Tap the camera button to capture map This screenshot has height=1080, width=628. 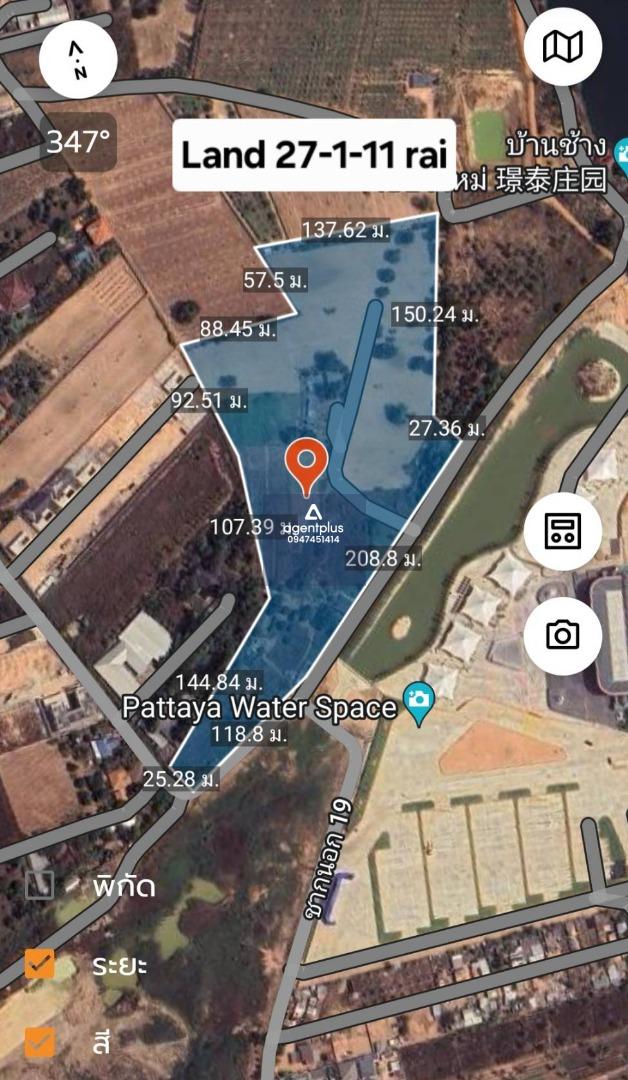pos(563,635)
